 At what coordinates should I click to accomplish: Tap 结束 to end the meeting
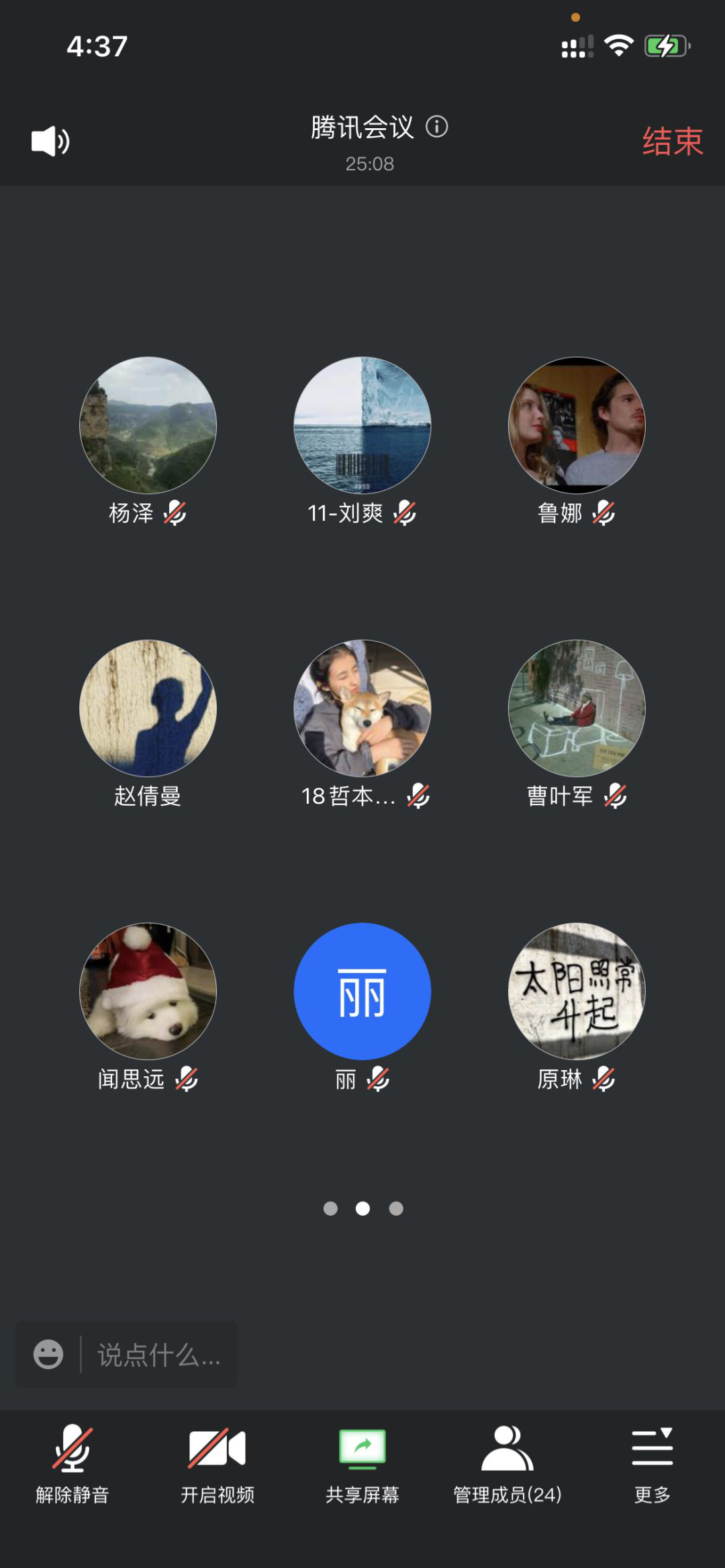[x=672, y=142]
